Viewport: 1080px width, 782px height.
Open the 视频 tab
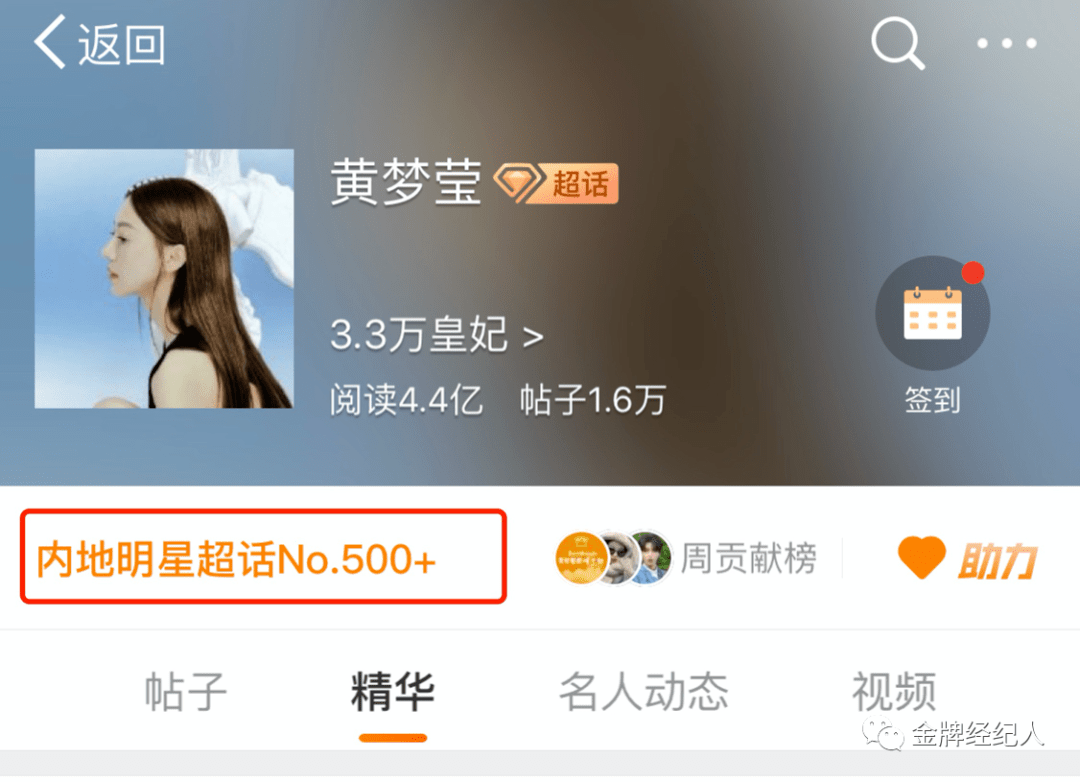893,692
